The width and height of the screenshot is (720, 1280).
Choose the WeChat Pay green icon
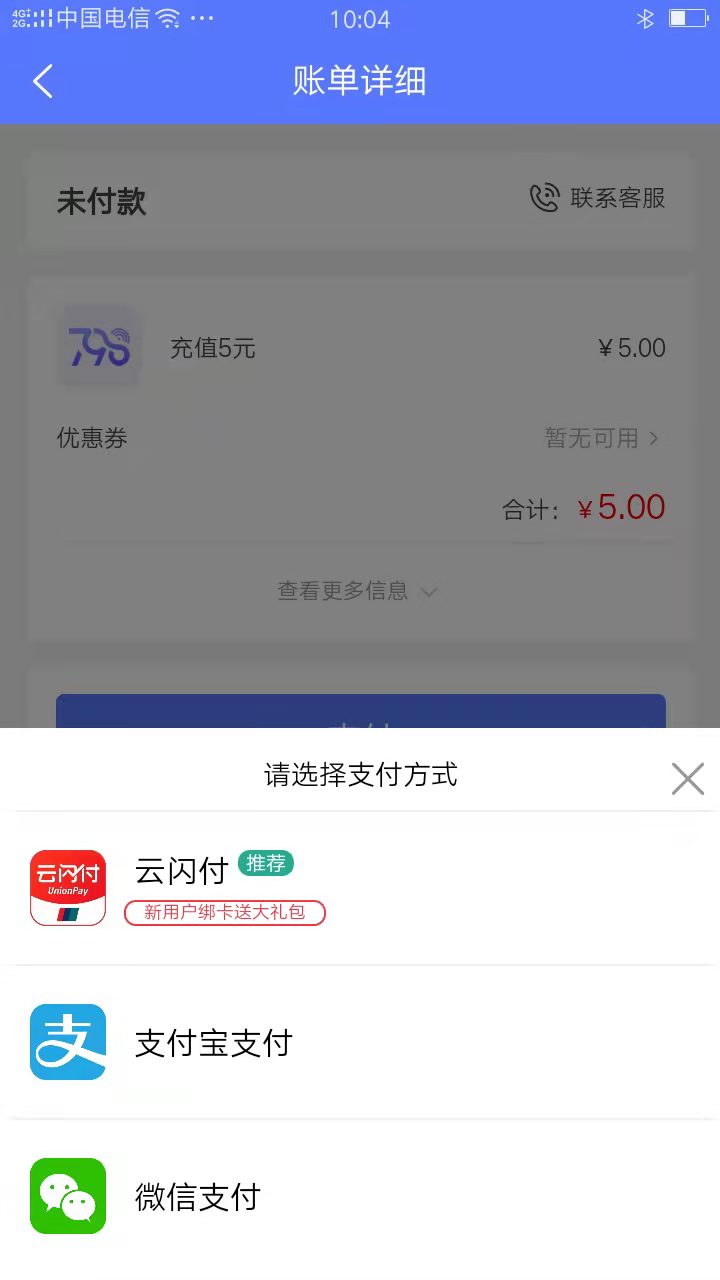click(67, 1196)
